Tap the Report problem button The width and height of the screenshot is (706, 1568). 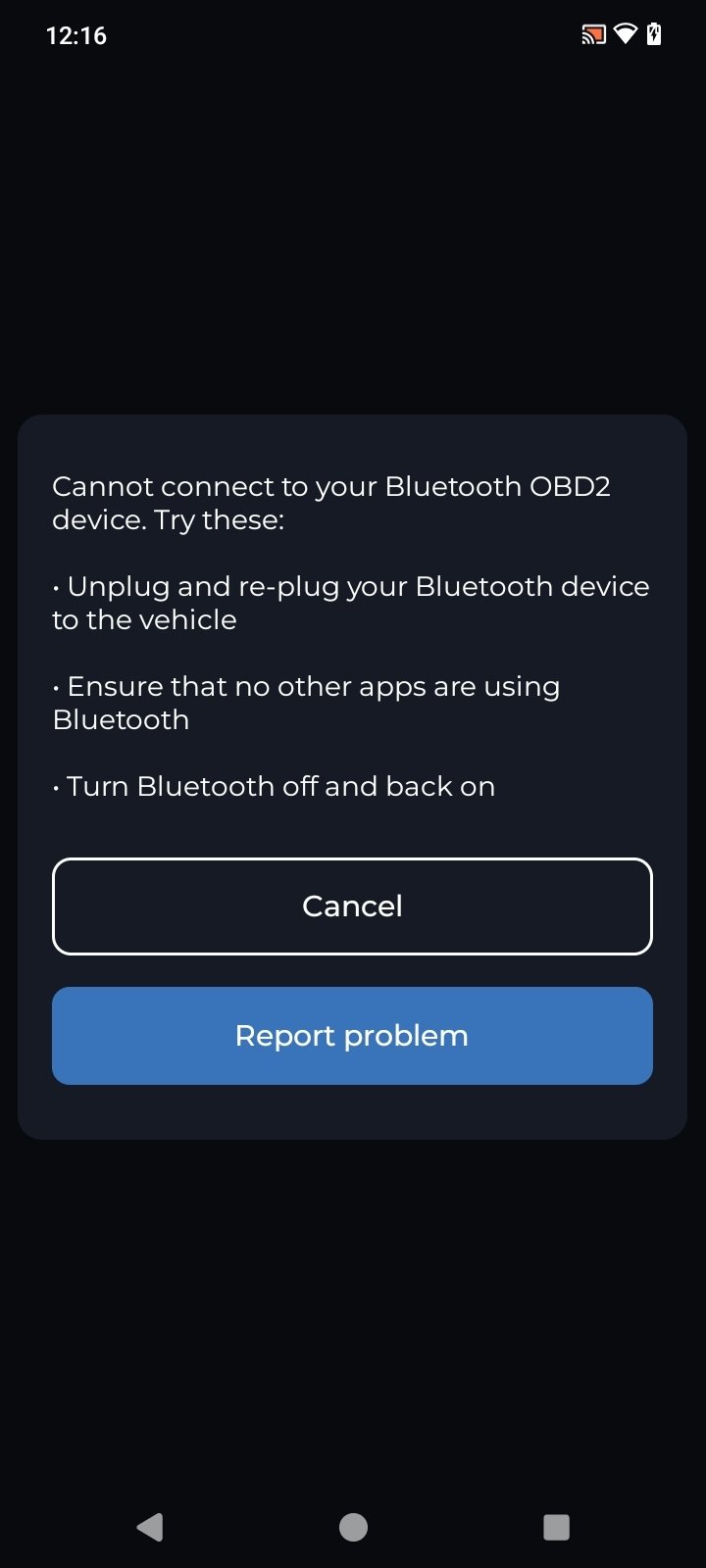coord(352,1035)
